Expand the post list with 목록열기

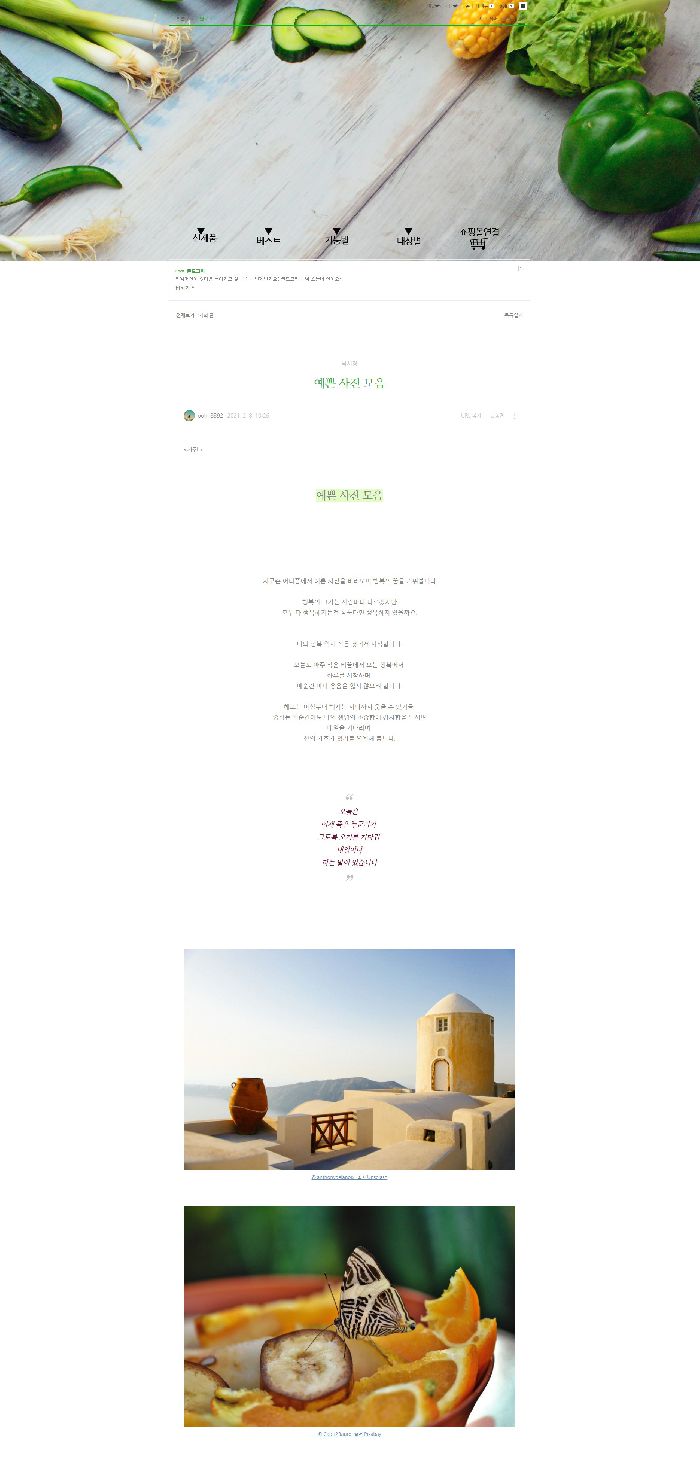[x=512, y=315]
